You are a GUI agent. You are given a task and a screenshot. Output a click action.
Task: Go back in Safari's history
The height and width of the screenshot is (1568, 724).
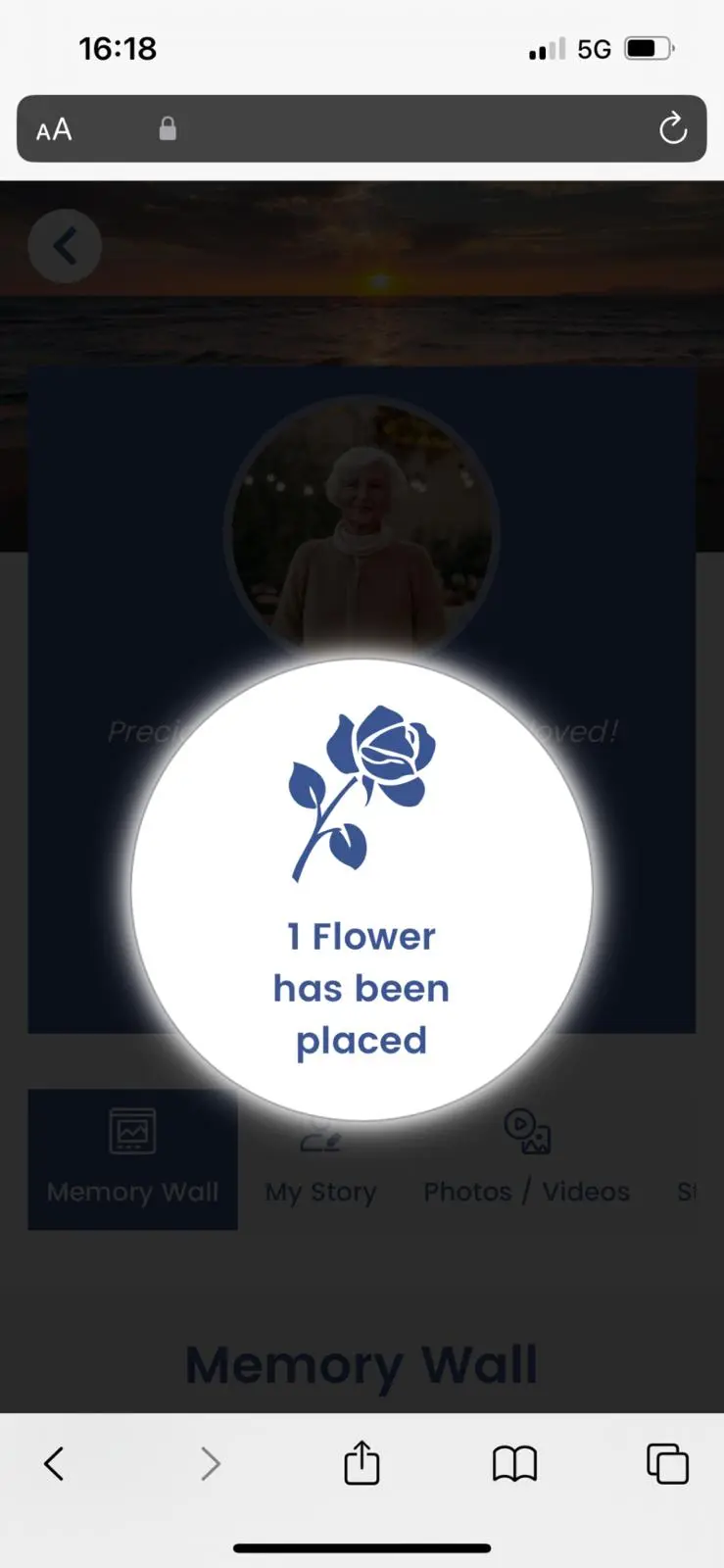[x=55, y=1464]
